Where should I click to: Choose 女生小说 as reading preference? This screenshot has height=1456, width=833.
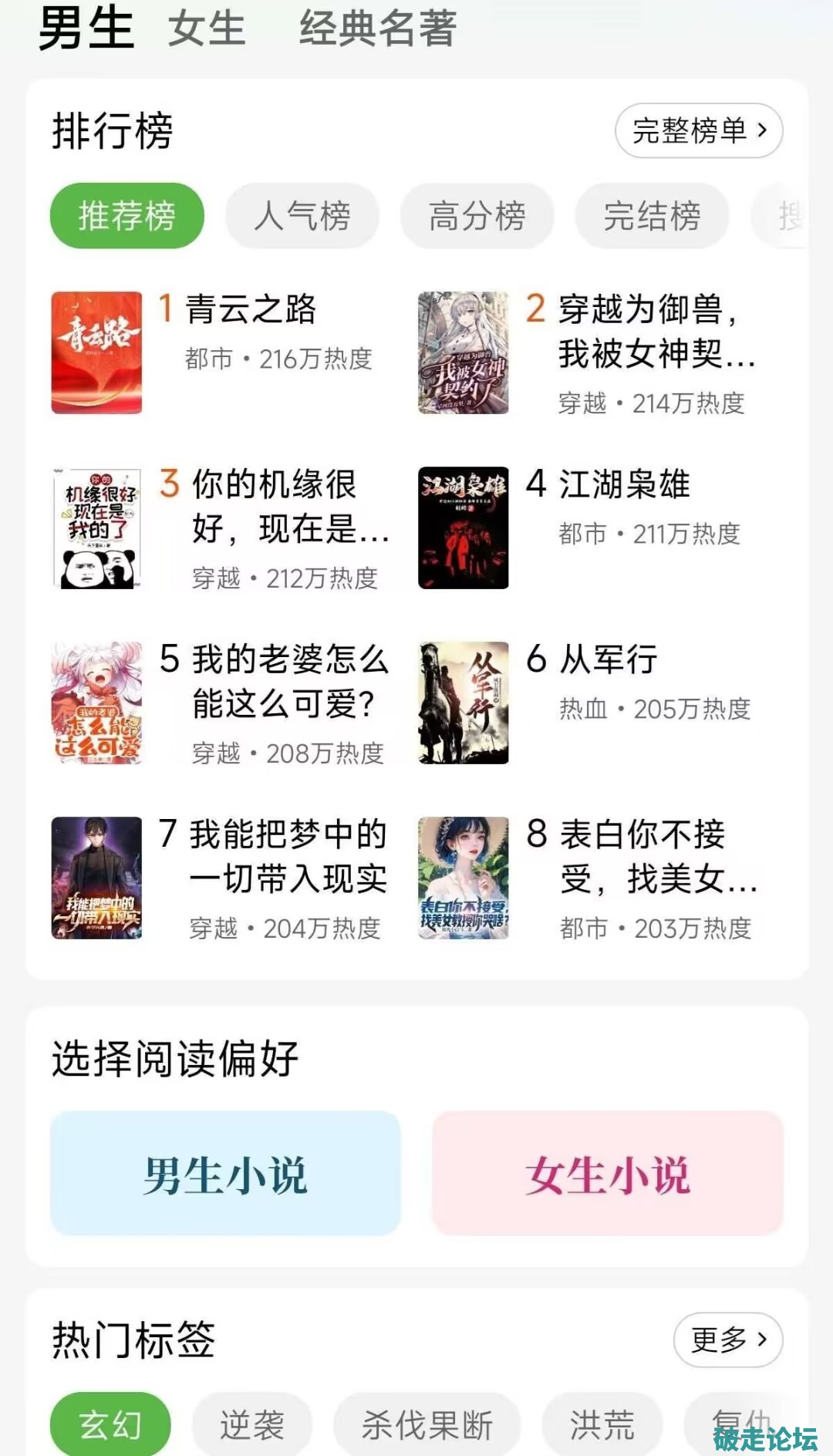click(x=608, y=1174)
